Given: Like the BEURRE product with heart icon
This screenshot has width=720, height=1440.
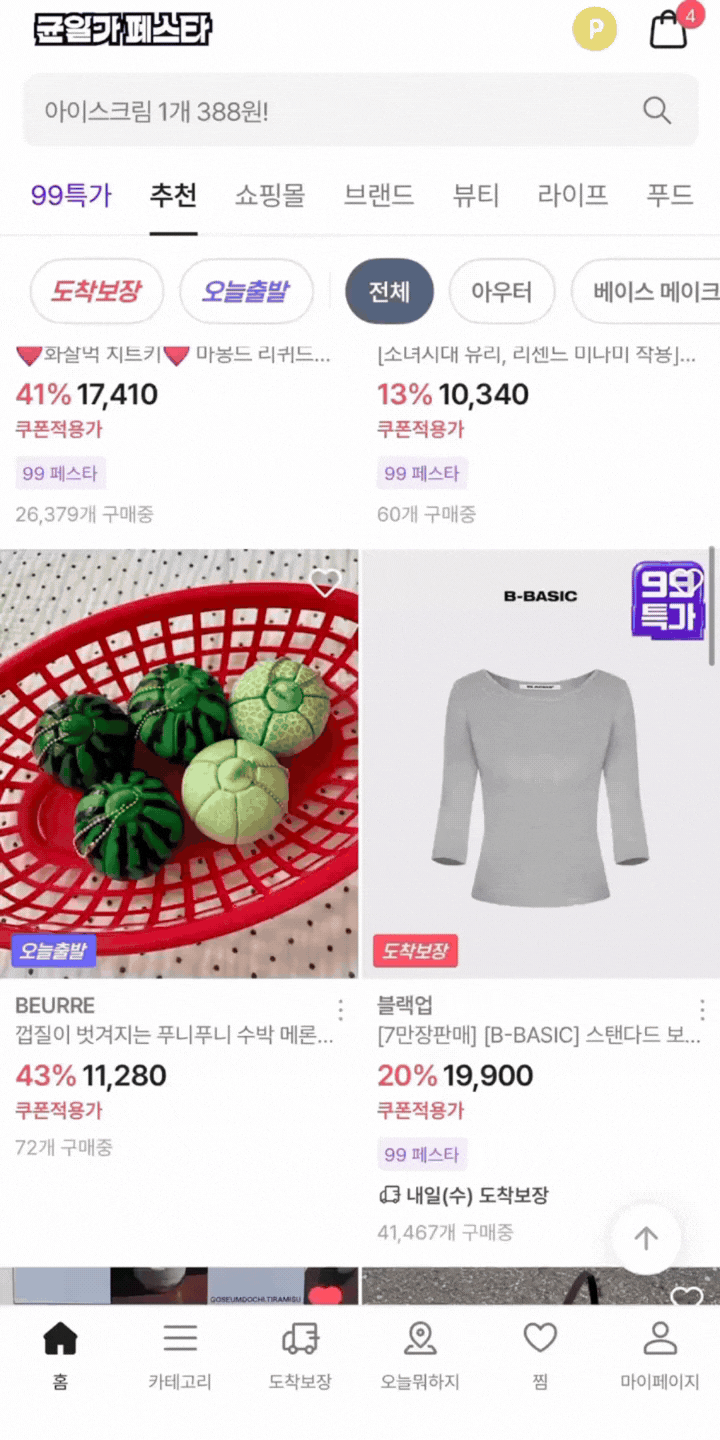Looking at the screenshot, I should [x=325, y=582].
